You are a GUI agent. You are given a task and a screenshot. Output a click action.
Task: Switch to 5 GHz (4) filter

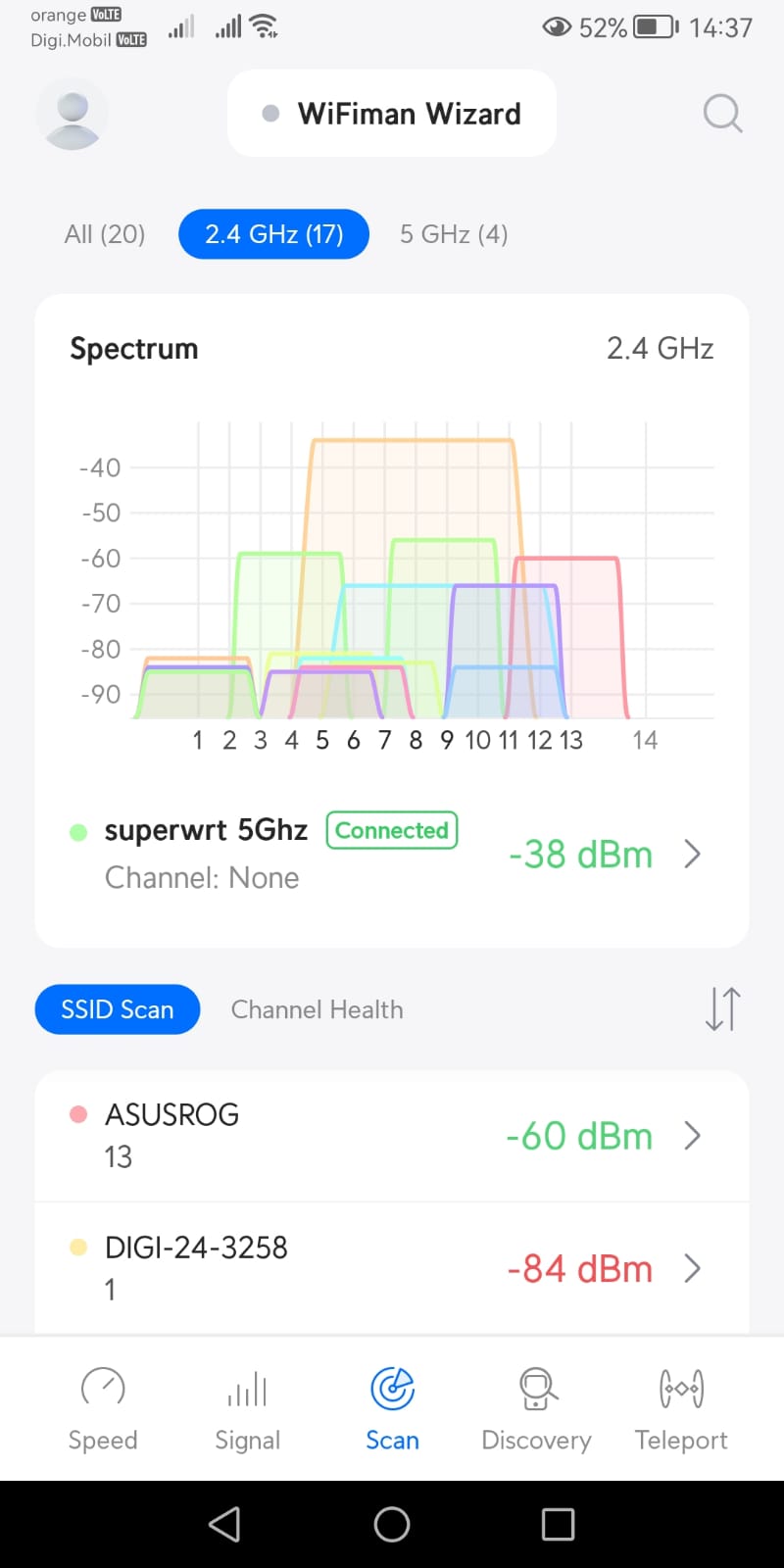454,234
